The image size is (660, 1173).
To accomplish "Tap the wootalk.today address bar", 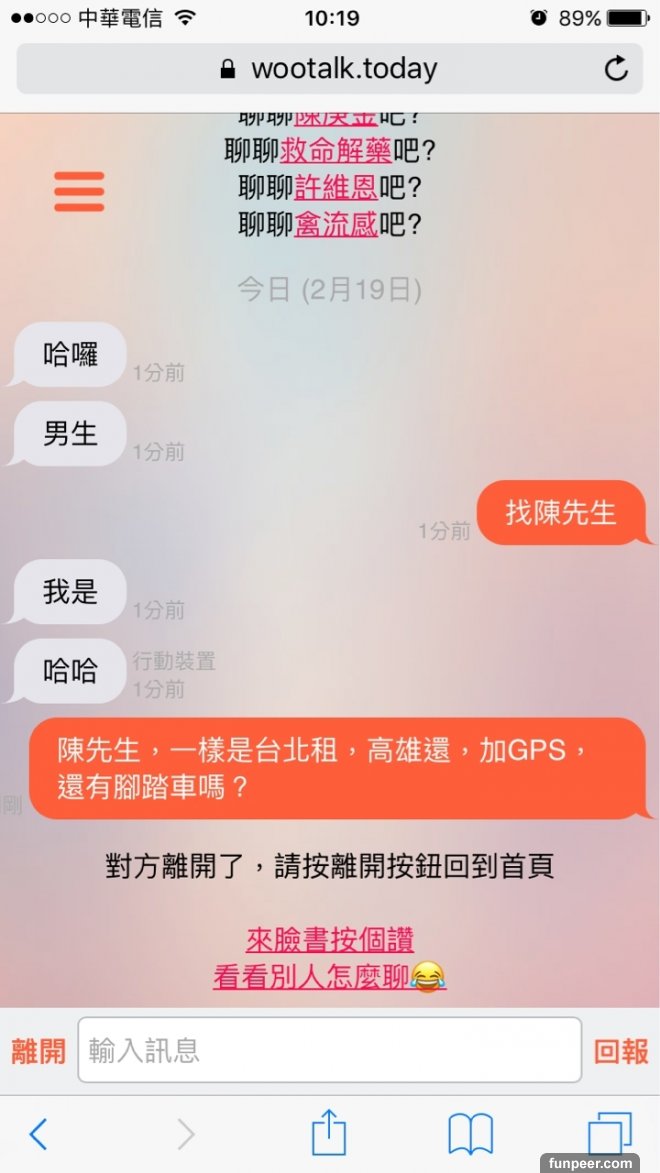I will [328, 68].
